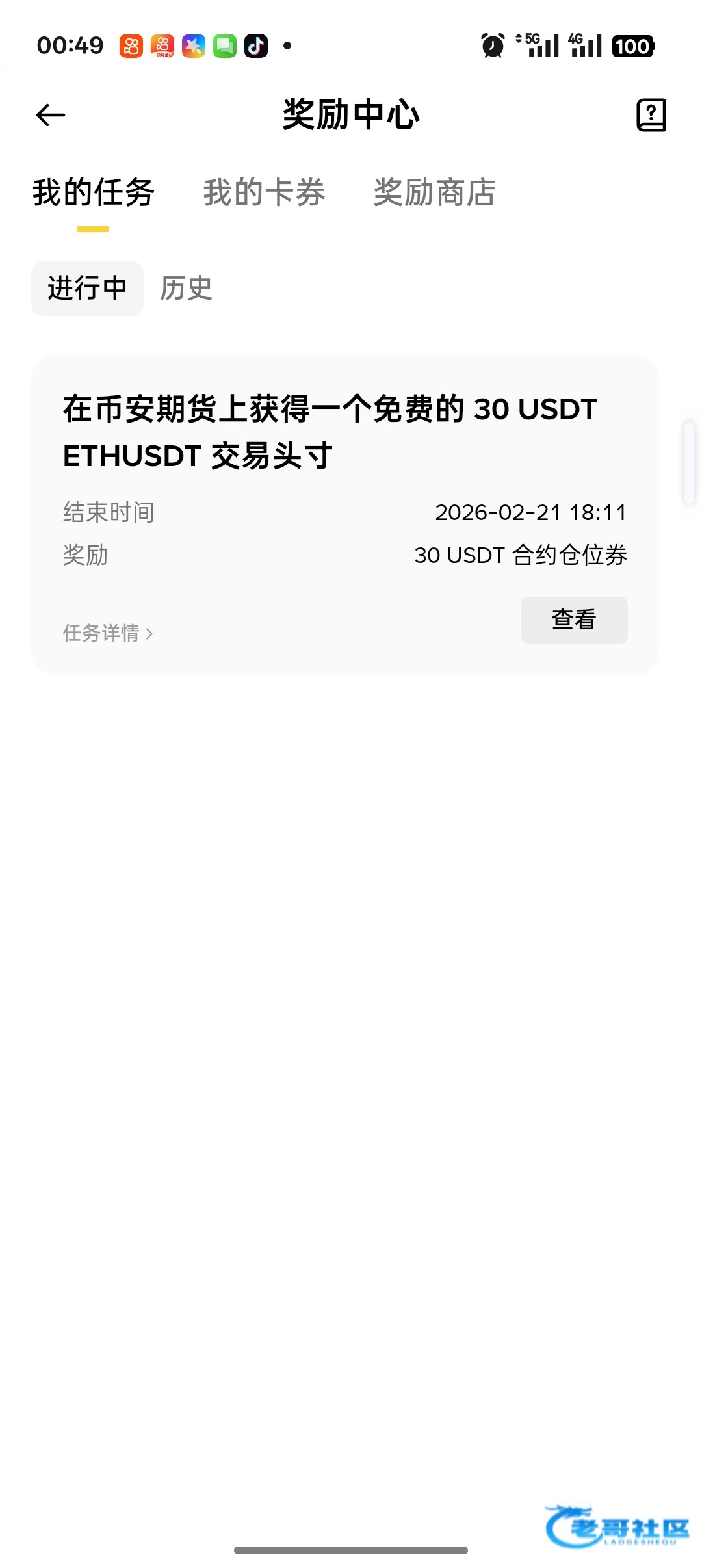The width and height of the screenshot is (702, 1568).
Task: Show 进行中 tasks
Action: [x=87, y=289]
